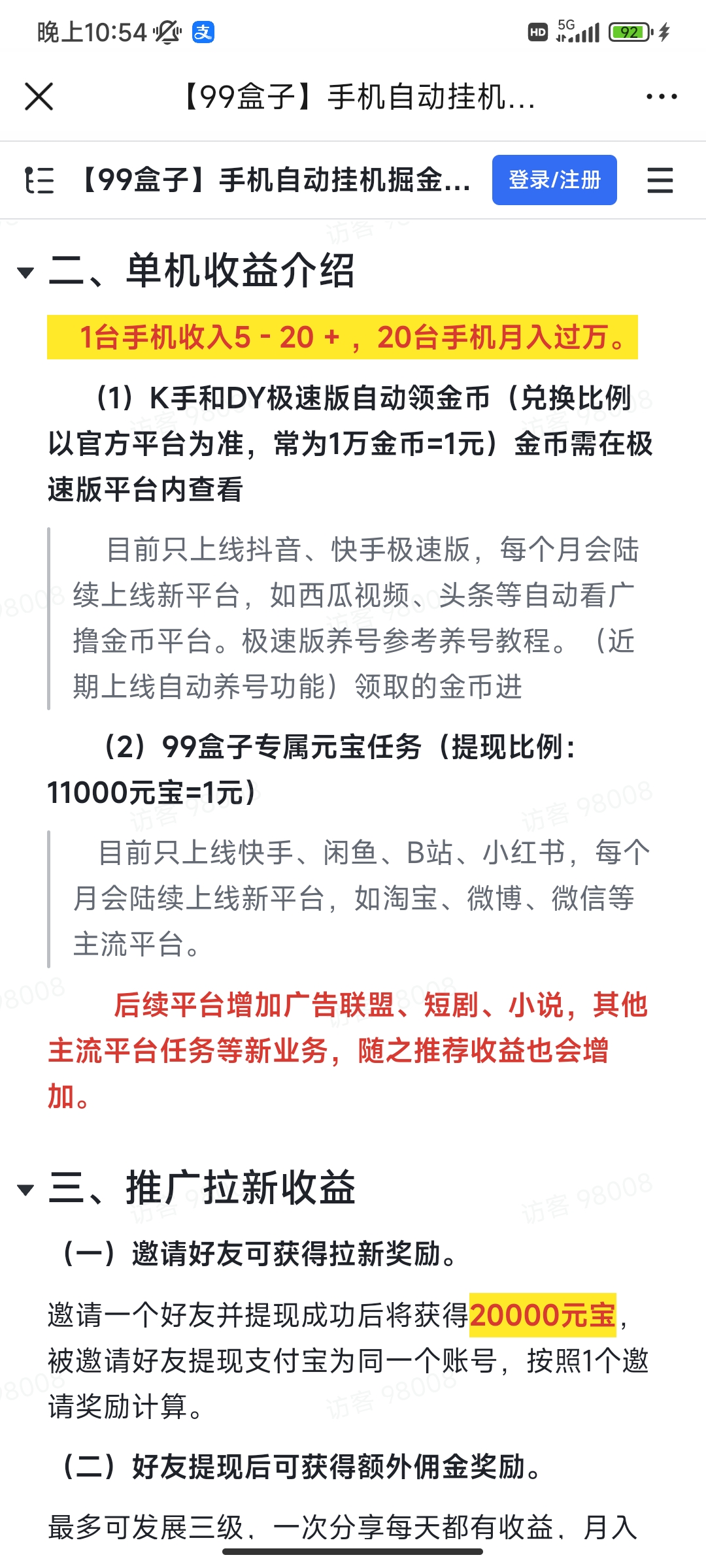Screen dimensions: 706x1568
Task: Tap the ellipsis more-options icon
Action: click(x=660, y=97)
